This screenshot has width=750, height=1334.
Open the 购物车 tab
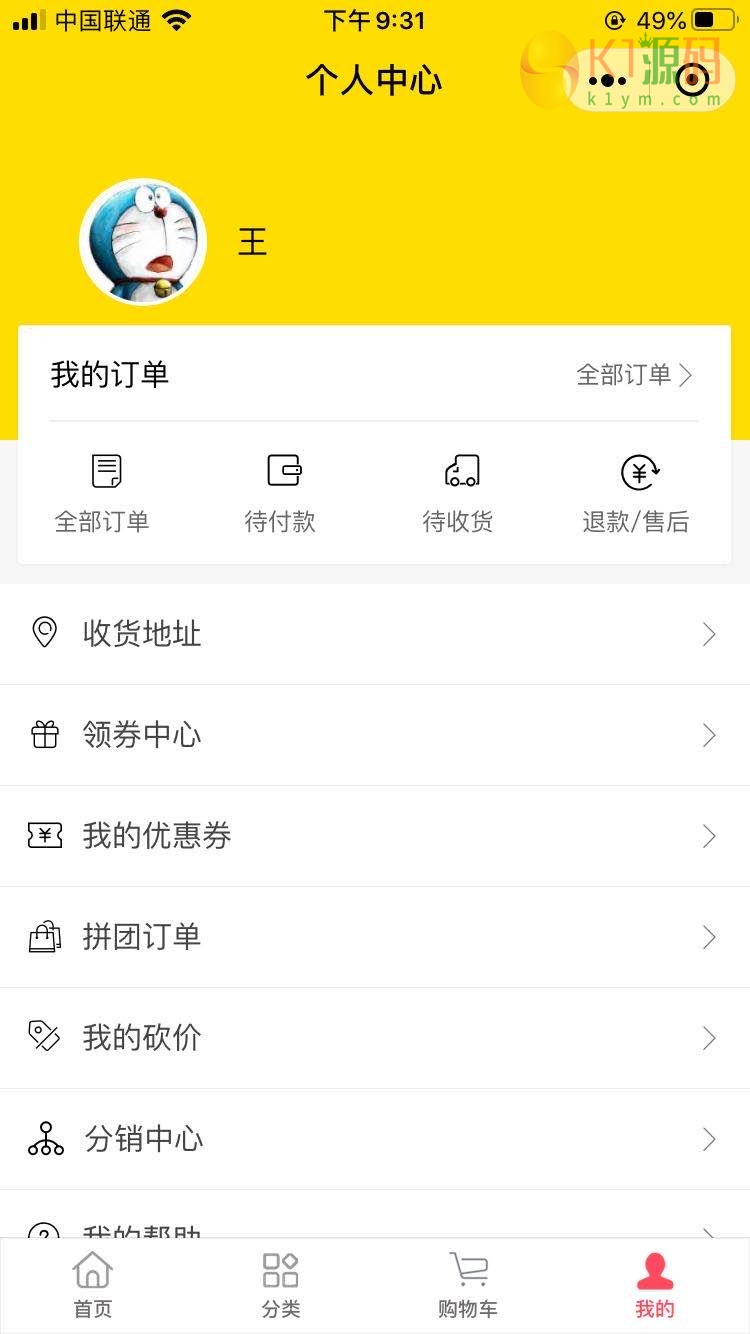[x=468, y=1285]
